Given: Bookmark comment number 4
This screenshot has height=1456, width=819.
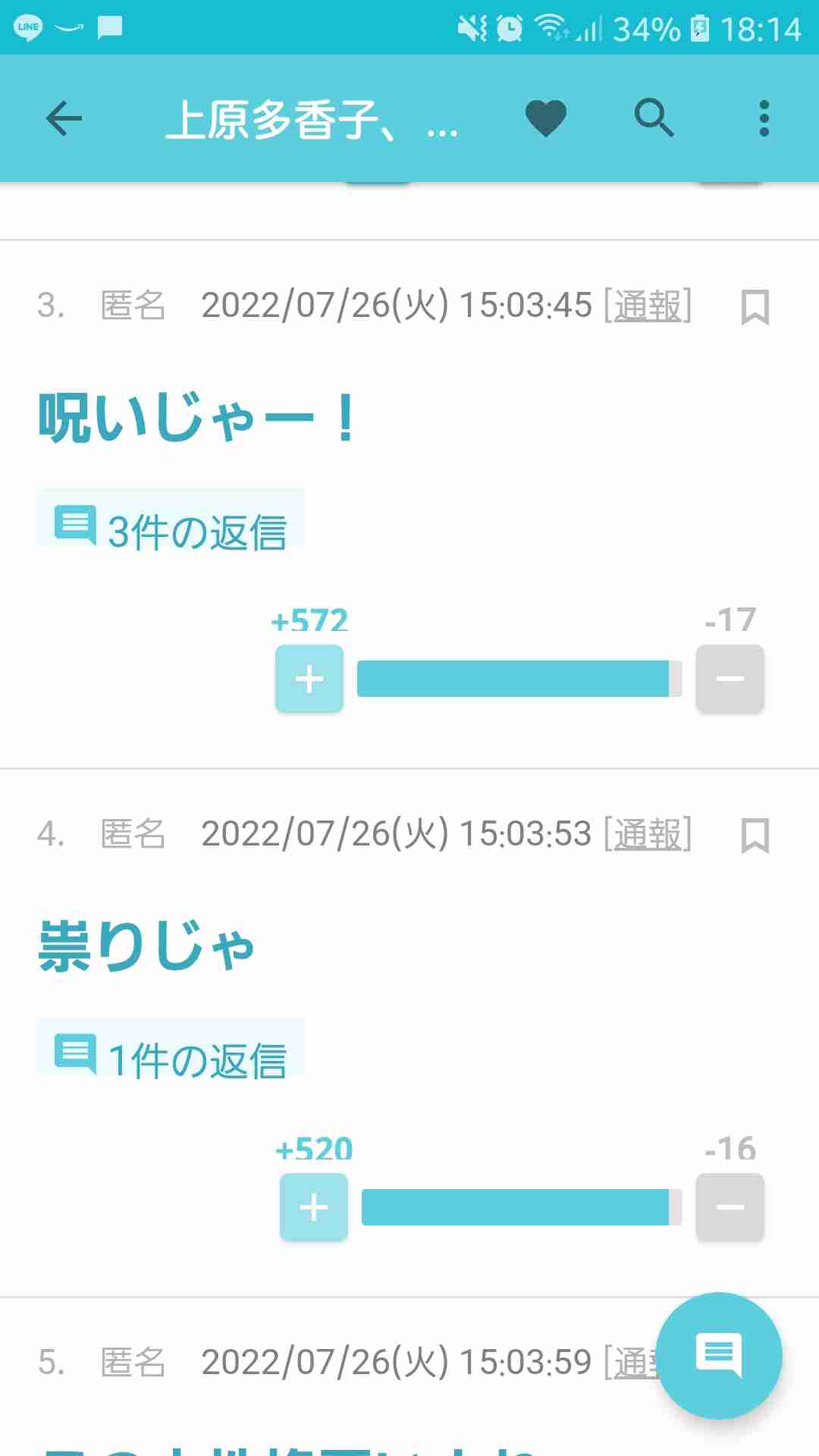Looking at the screenshot, I should [755, 836].
